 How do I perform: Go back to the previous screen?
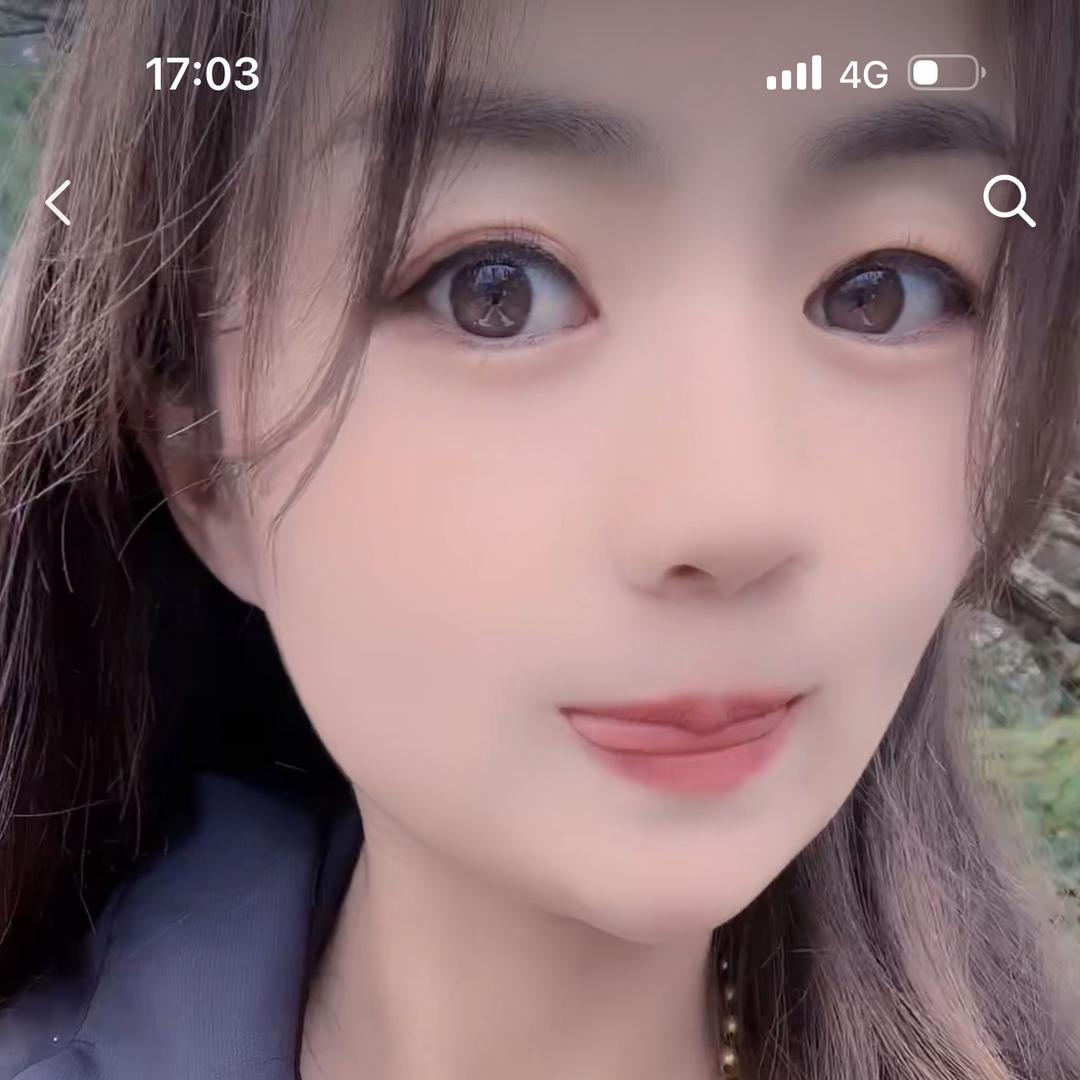tap(58, 203)
